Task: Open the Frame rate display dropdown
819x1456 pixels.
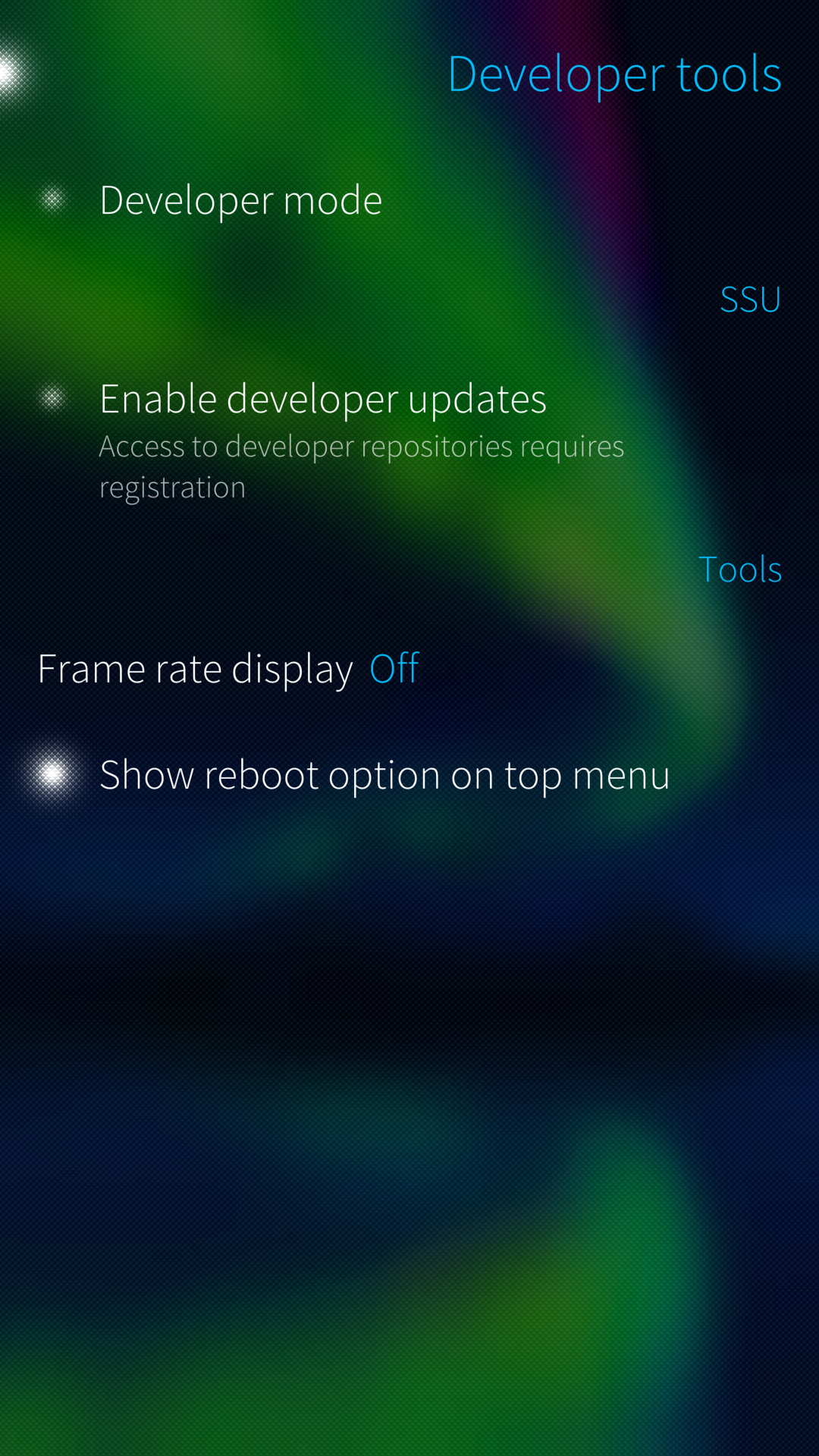Action: 409,669
